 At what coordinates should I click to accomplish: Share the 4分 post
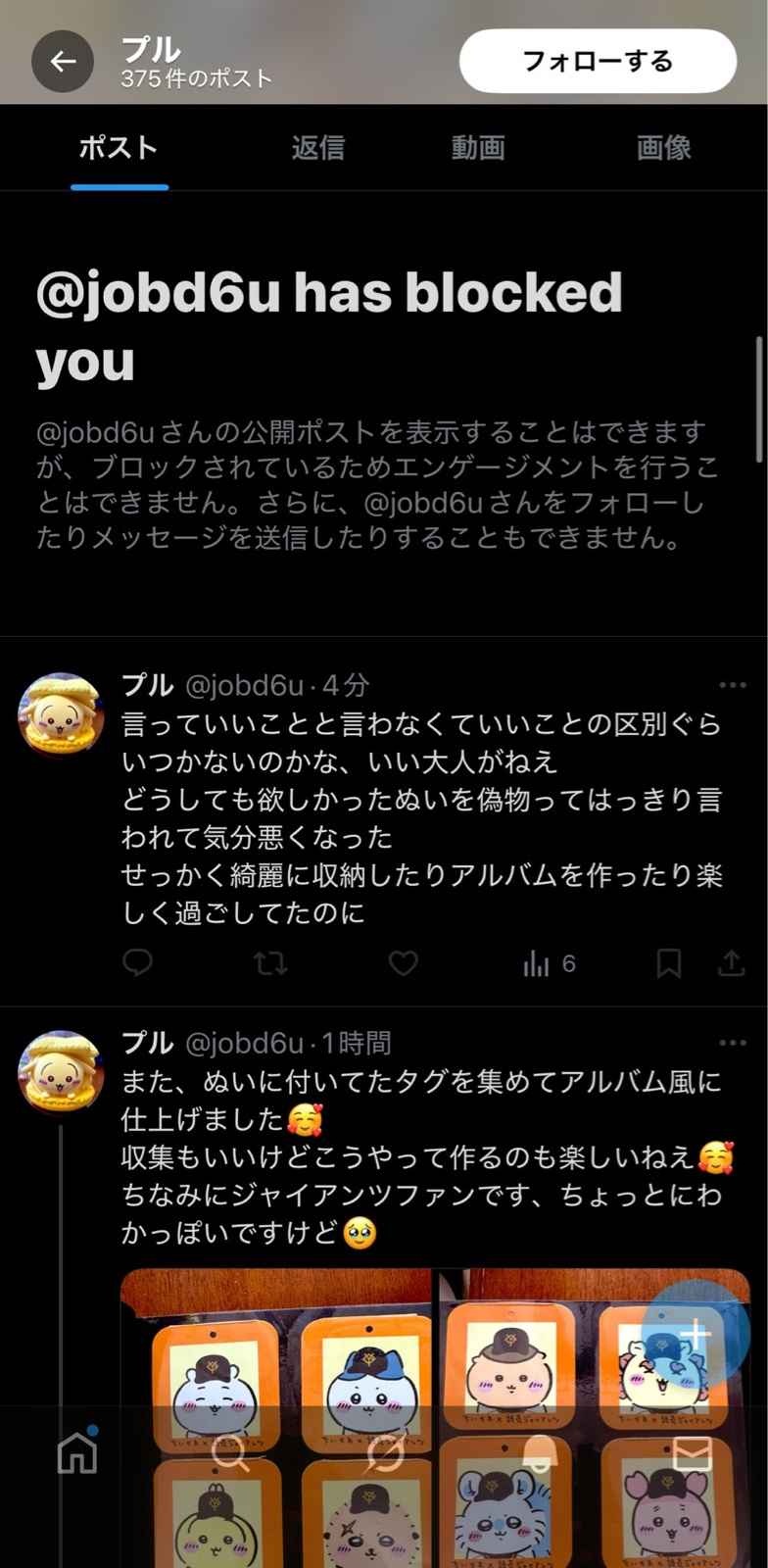point(731,963)
